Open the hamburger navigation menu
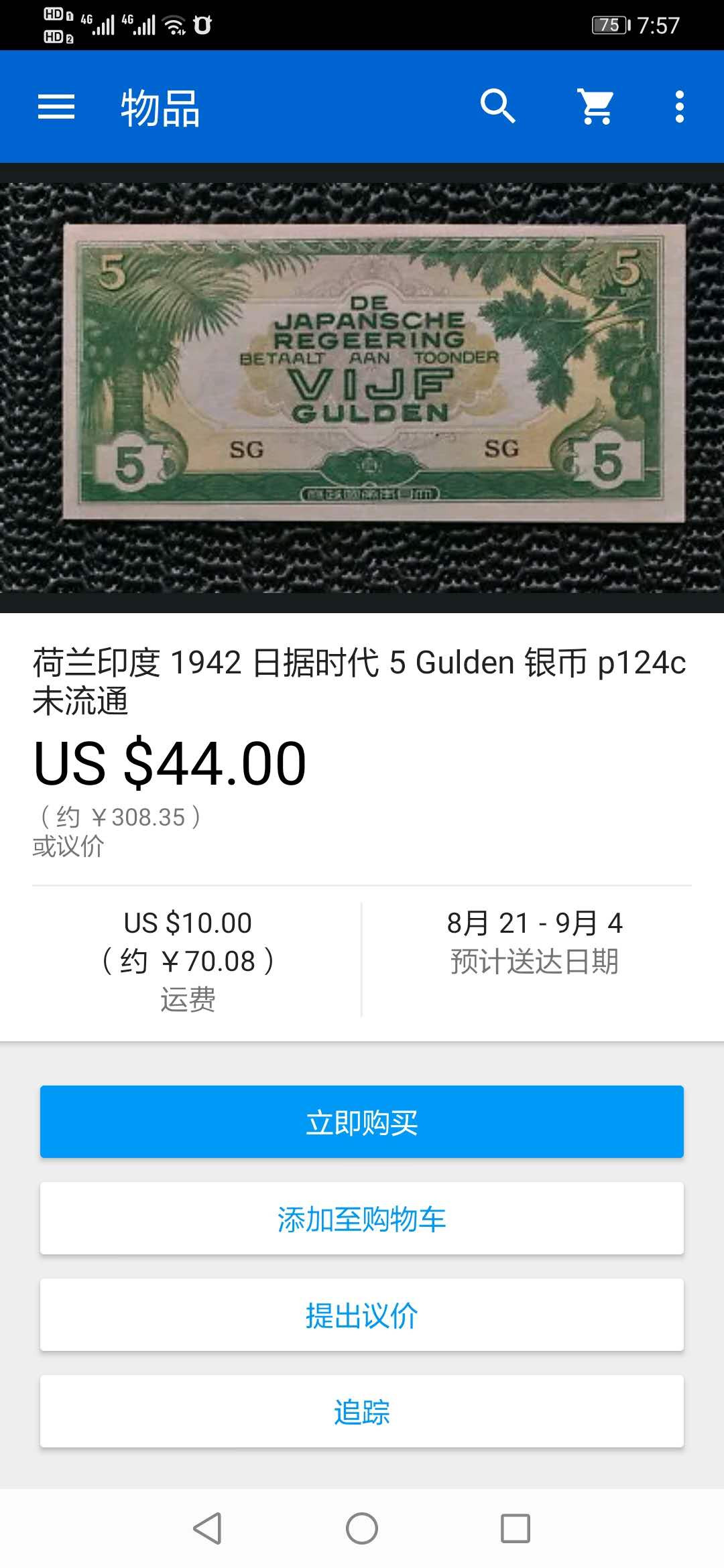The image size is (724, 1568). pyautogui.click(x=56, y=107)
